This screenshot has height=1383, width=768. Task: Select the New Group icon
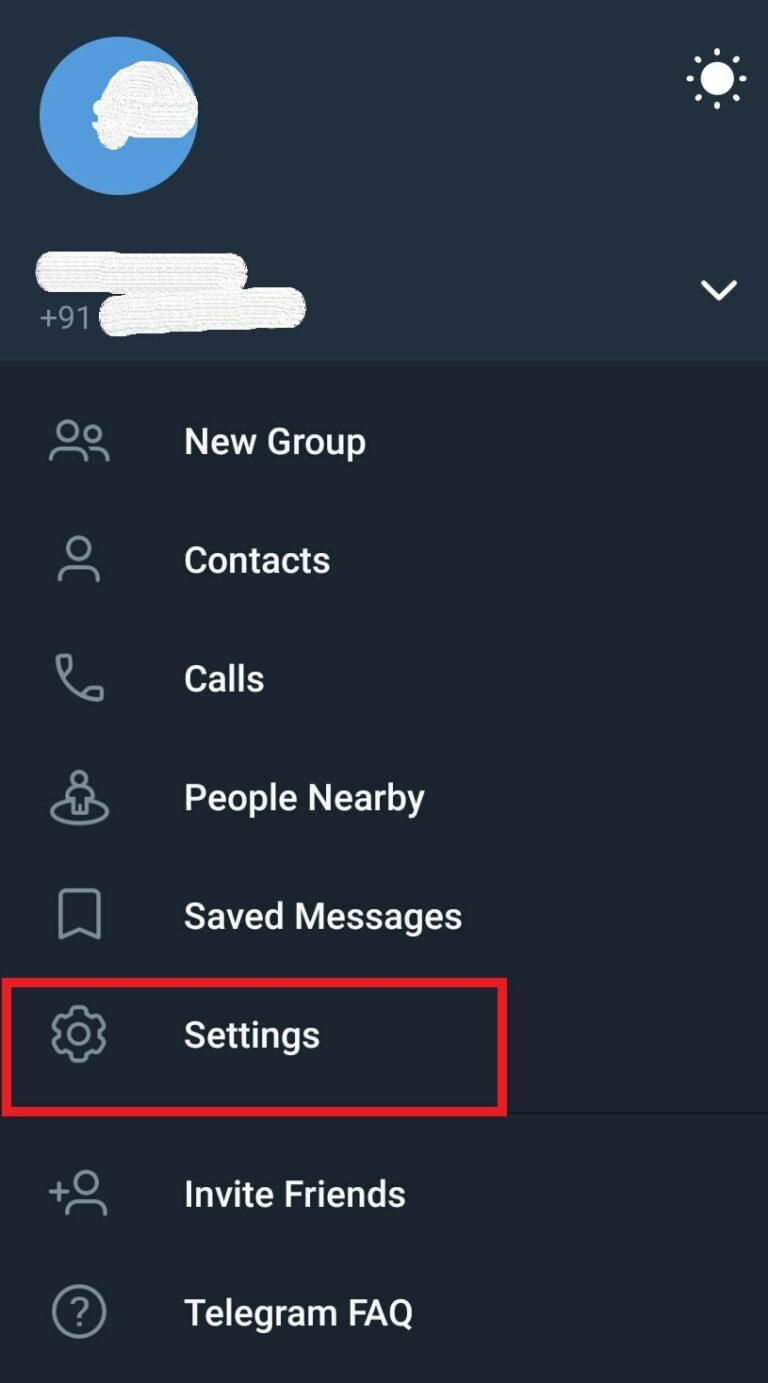(x=78, y=441)
